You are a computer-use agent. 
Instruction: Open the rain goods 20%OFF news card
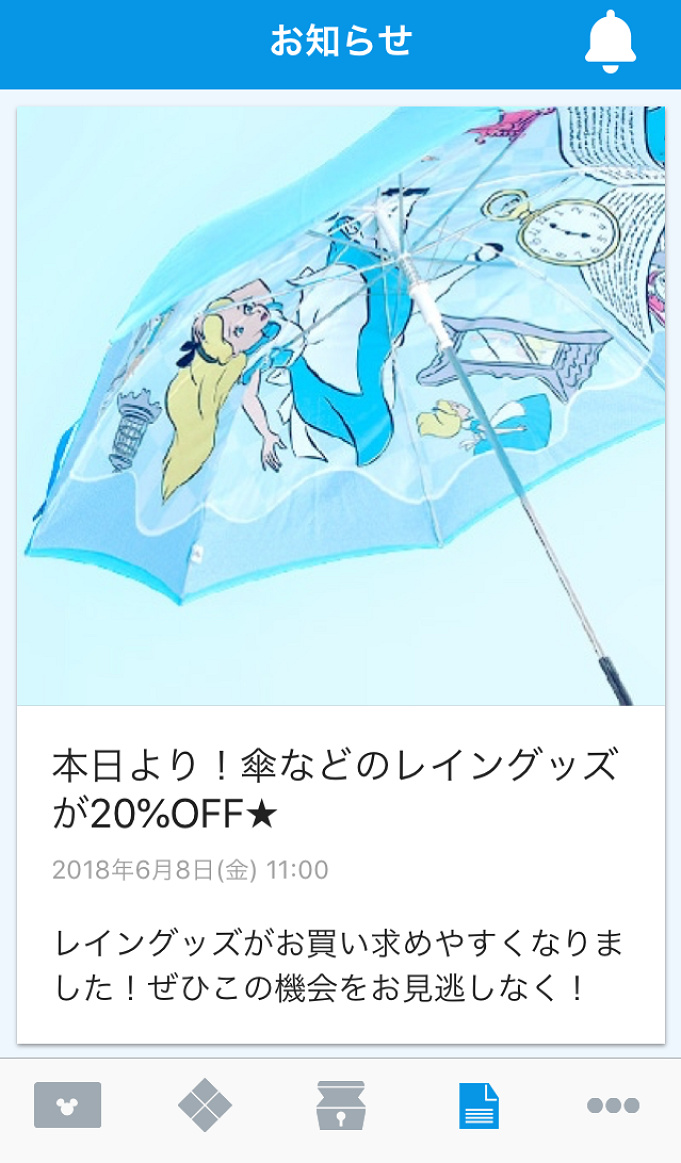[340, 575]
